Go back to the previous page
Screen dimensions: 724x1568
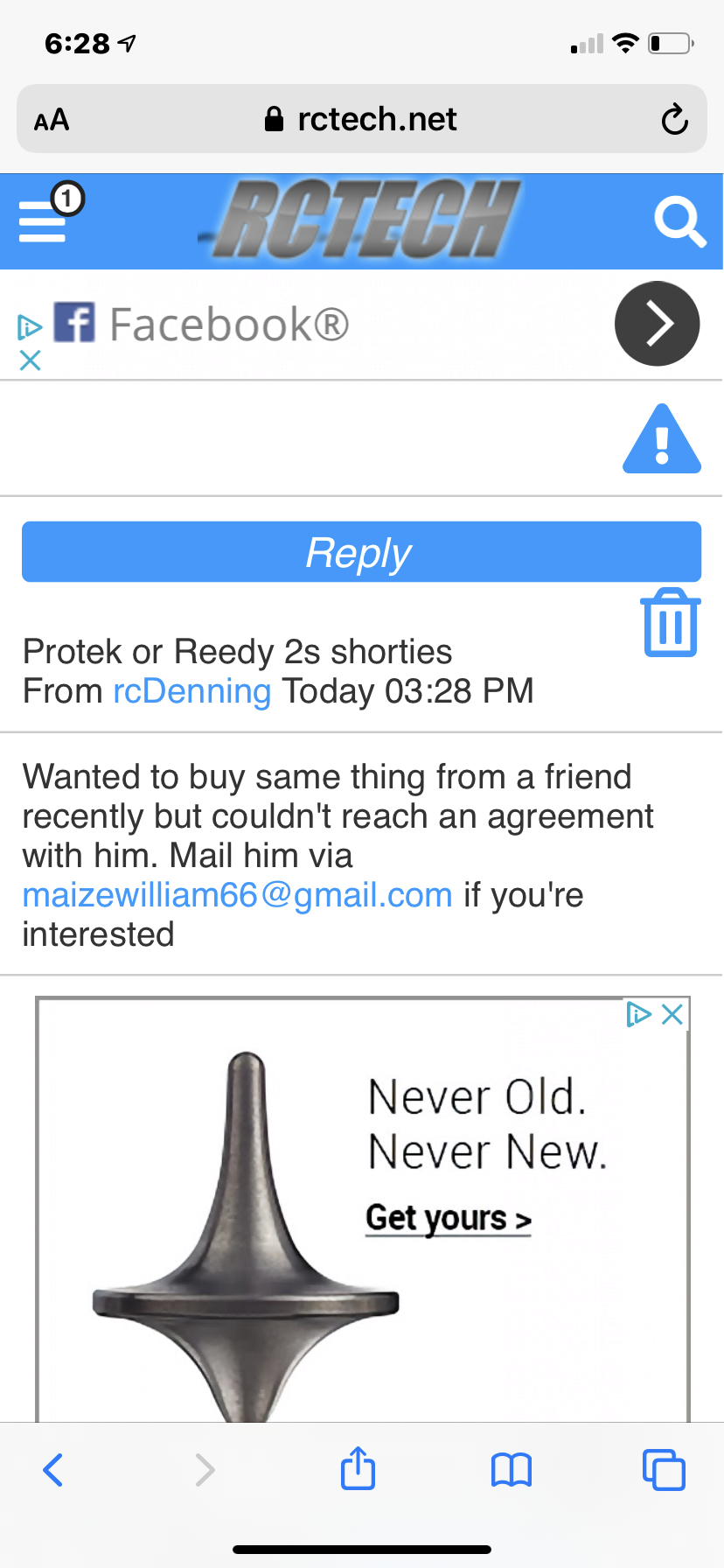point(53,1470)
